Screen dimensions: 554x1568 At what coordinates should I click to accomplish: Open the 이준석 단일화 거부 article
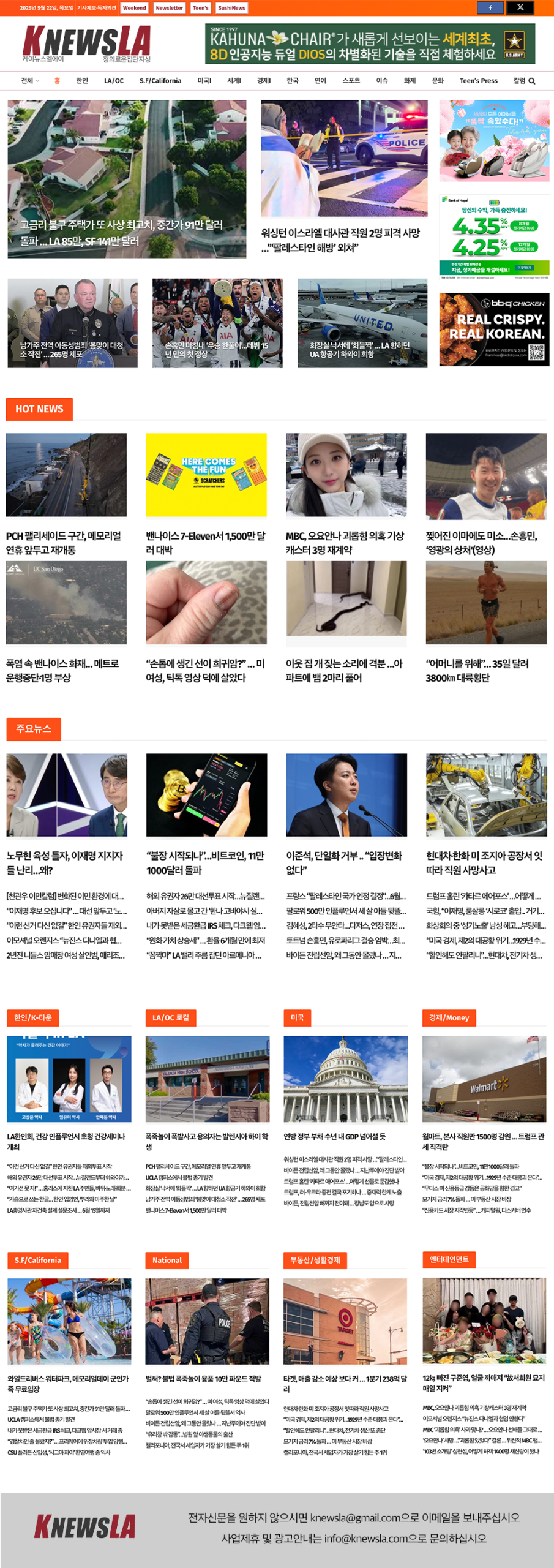click(344, 862)
